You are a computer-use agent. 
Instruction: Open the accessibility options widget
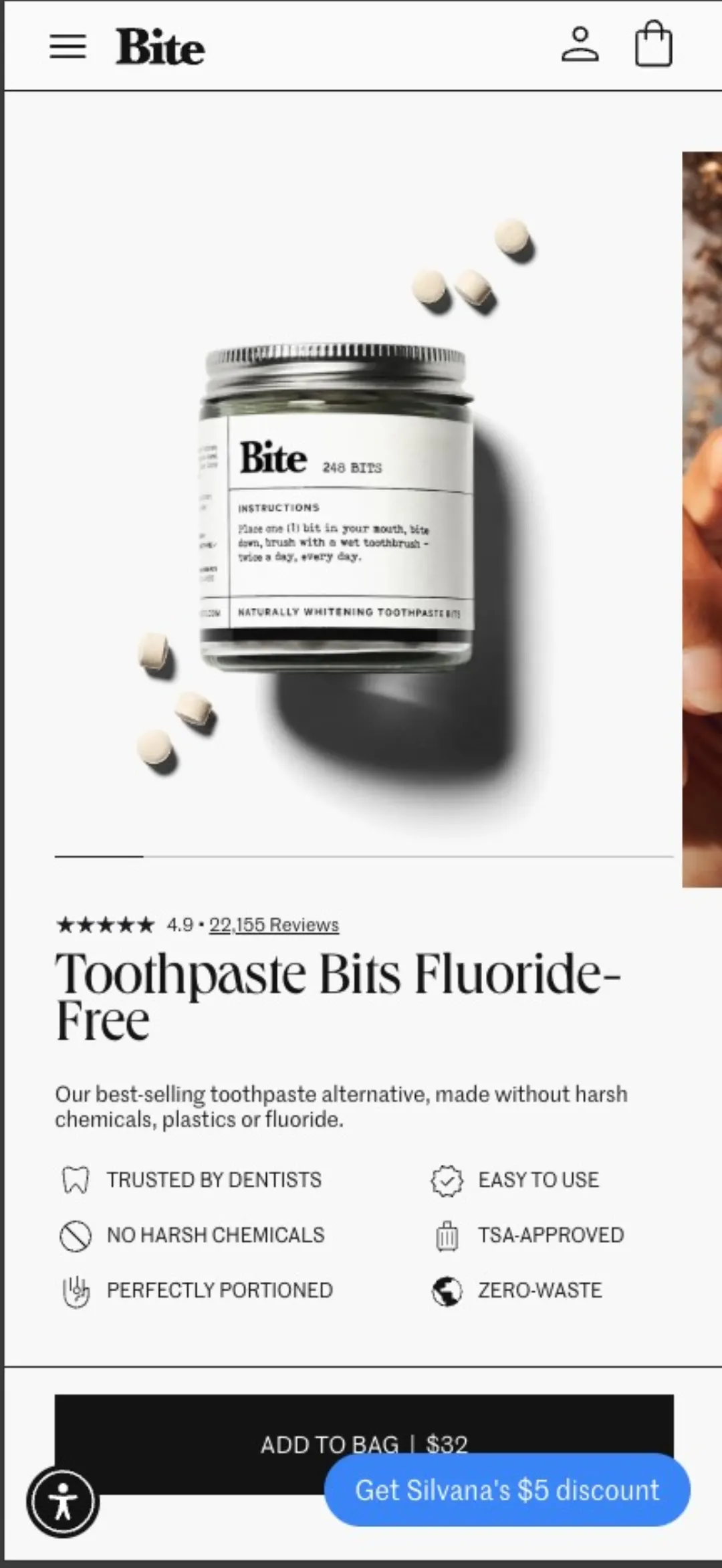pyautogui.click(x=63, y=1501)
